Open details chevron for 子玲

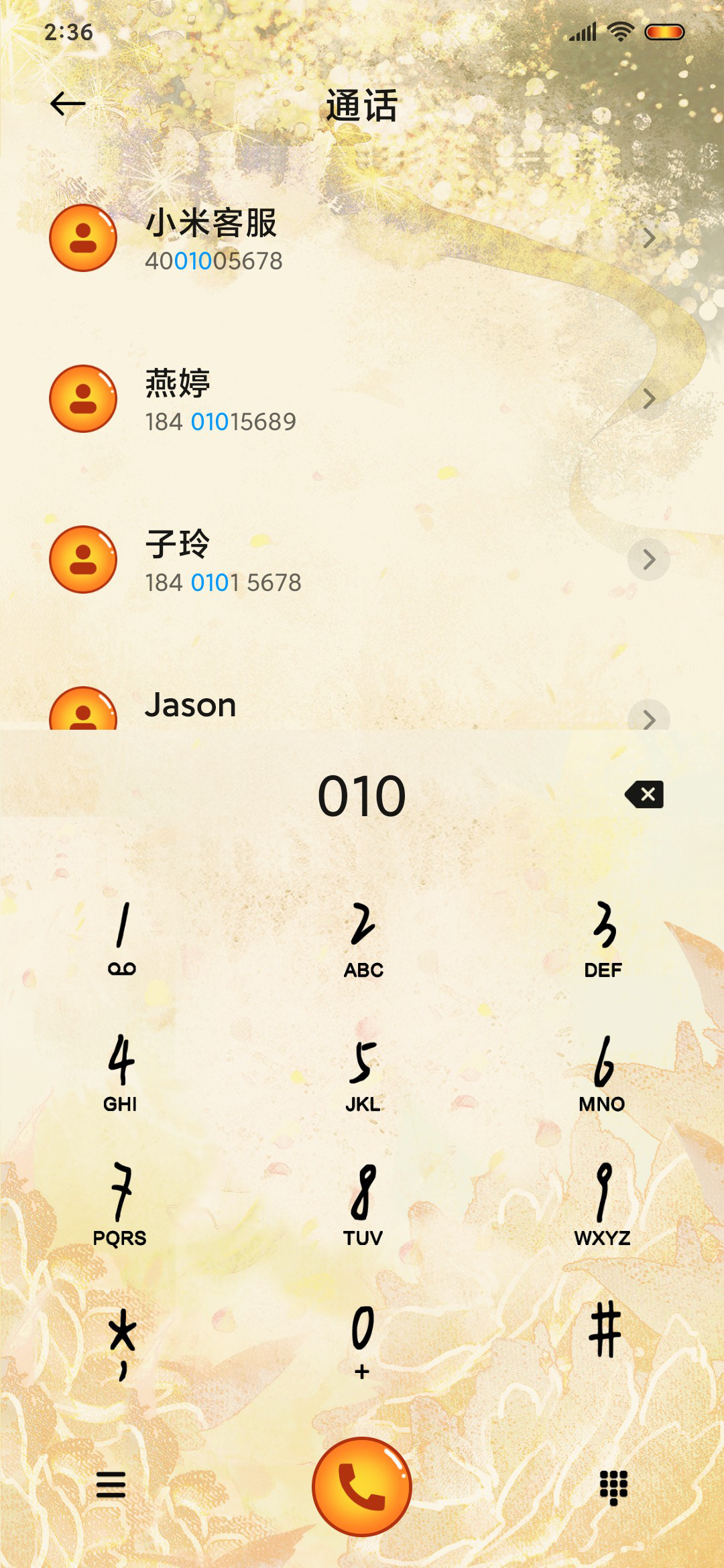648,560
